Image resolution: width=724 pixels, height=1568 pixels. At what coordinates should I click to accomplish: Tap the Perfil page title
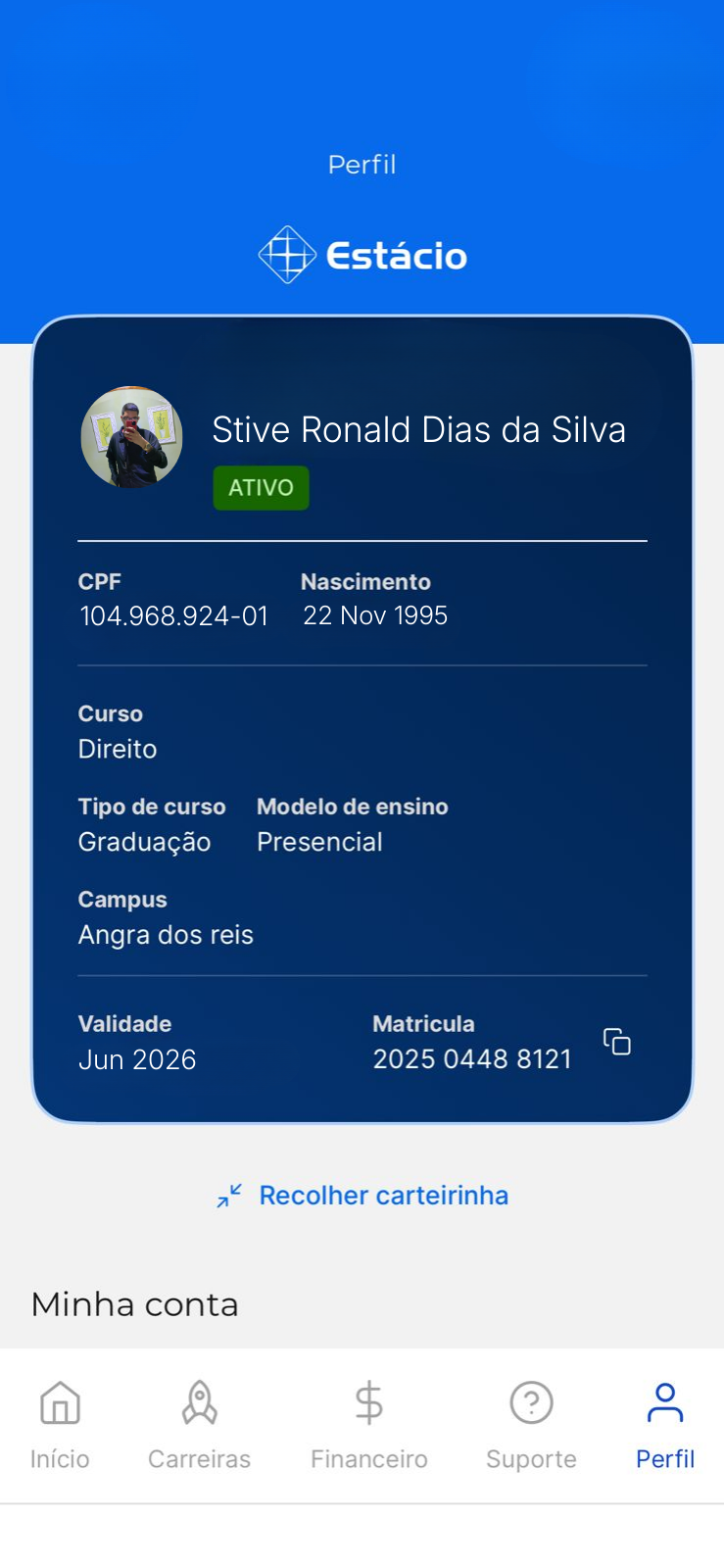point(362,164)
